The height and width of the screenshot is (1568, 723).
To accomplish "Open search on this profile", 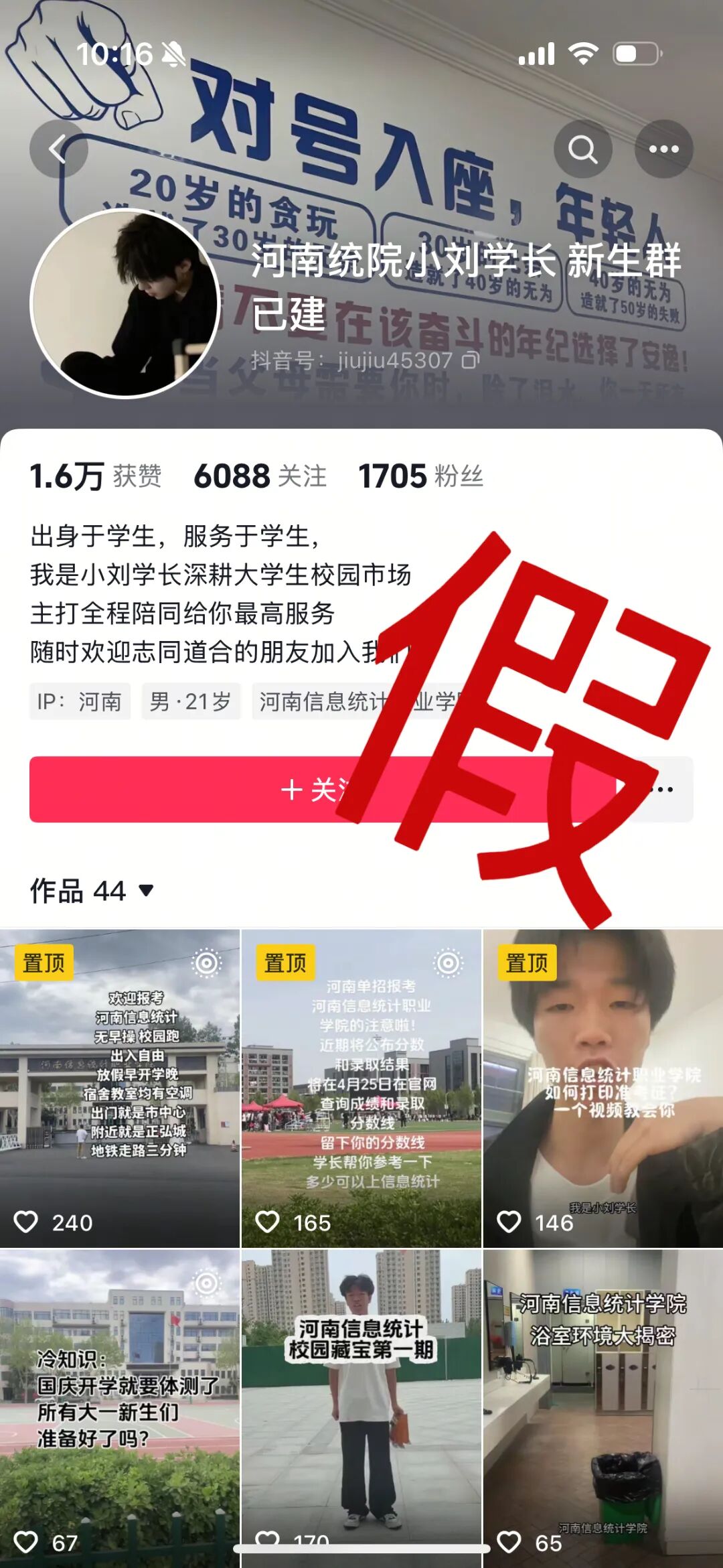I will [x=582, y=149].
